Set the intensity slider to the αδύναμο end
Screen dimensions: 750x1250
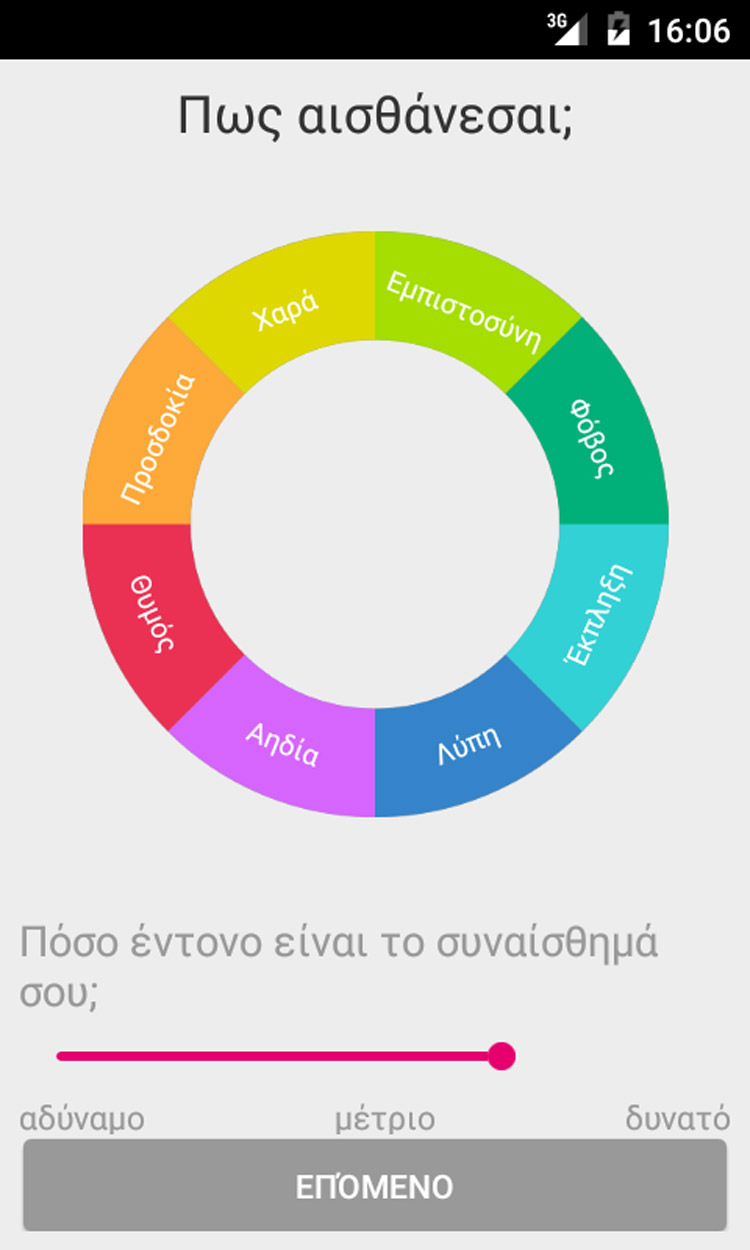click(x=62, y=1056)
